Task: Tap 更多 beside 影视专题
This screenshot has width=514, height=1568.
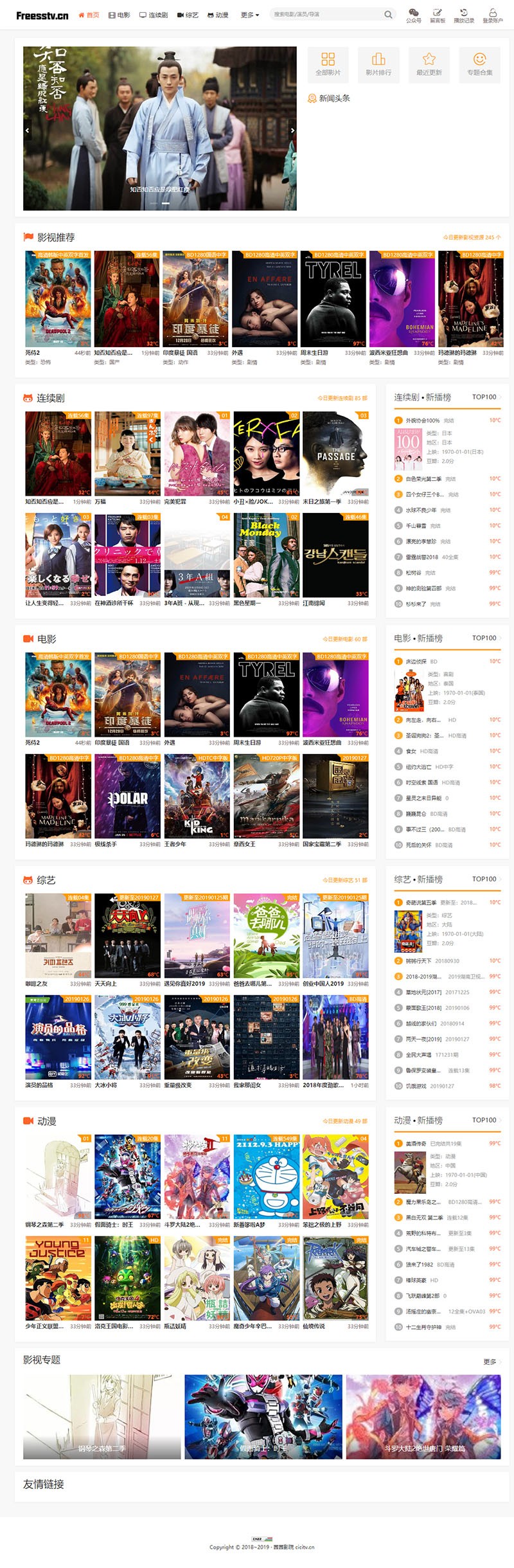Action: click(490, 1362)
